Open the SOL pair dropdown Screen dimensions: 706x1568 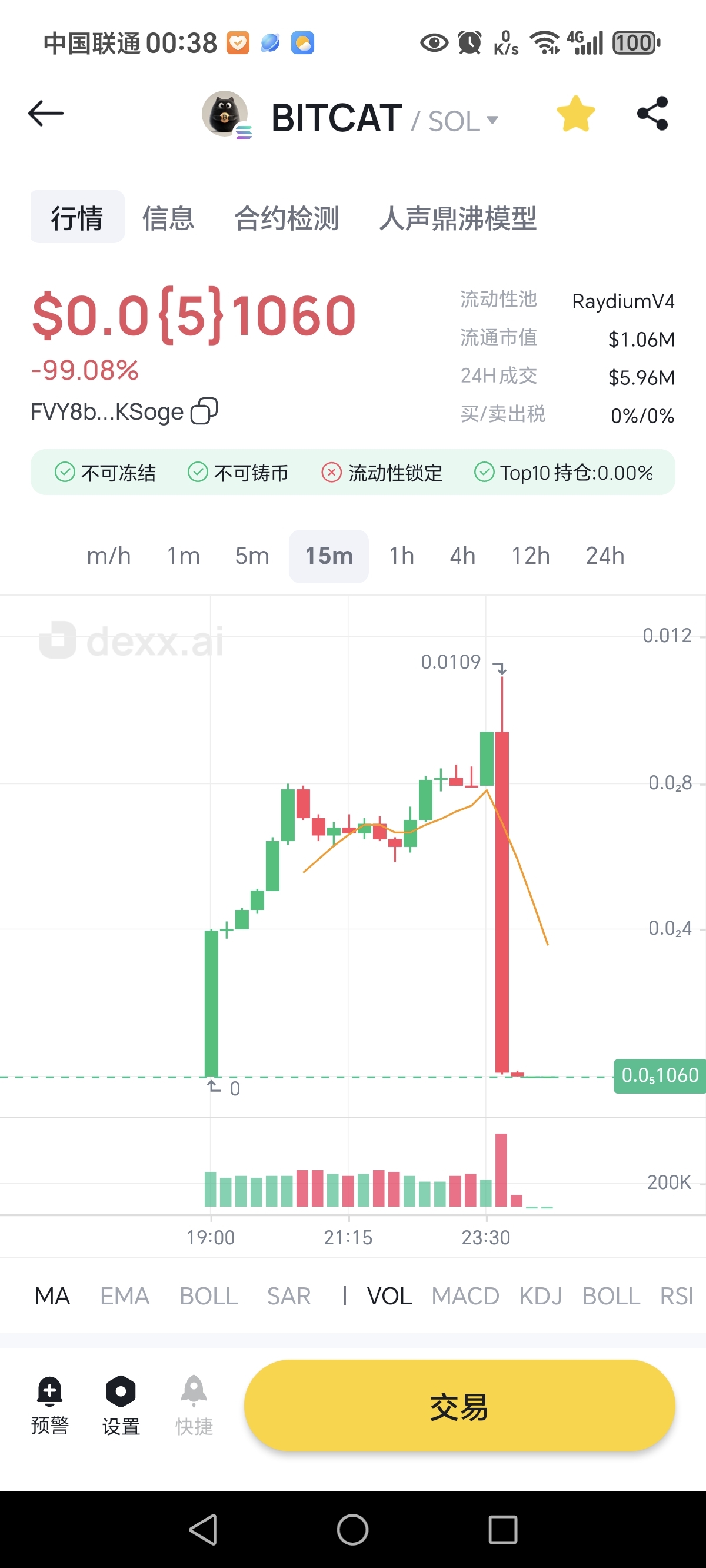(463, 121)
